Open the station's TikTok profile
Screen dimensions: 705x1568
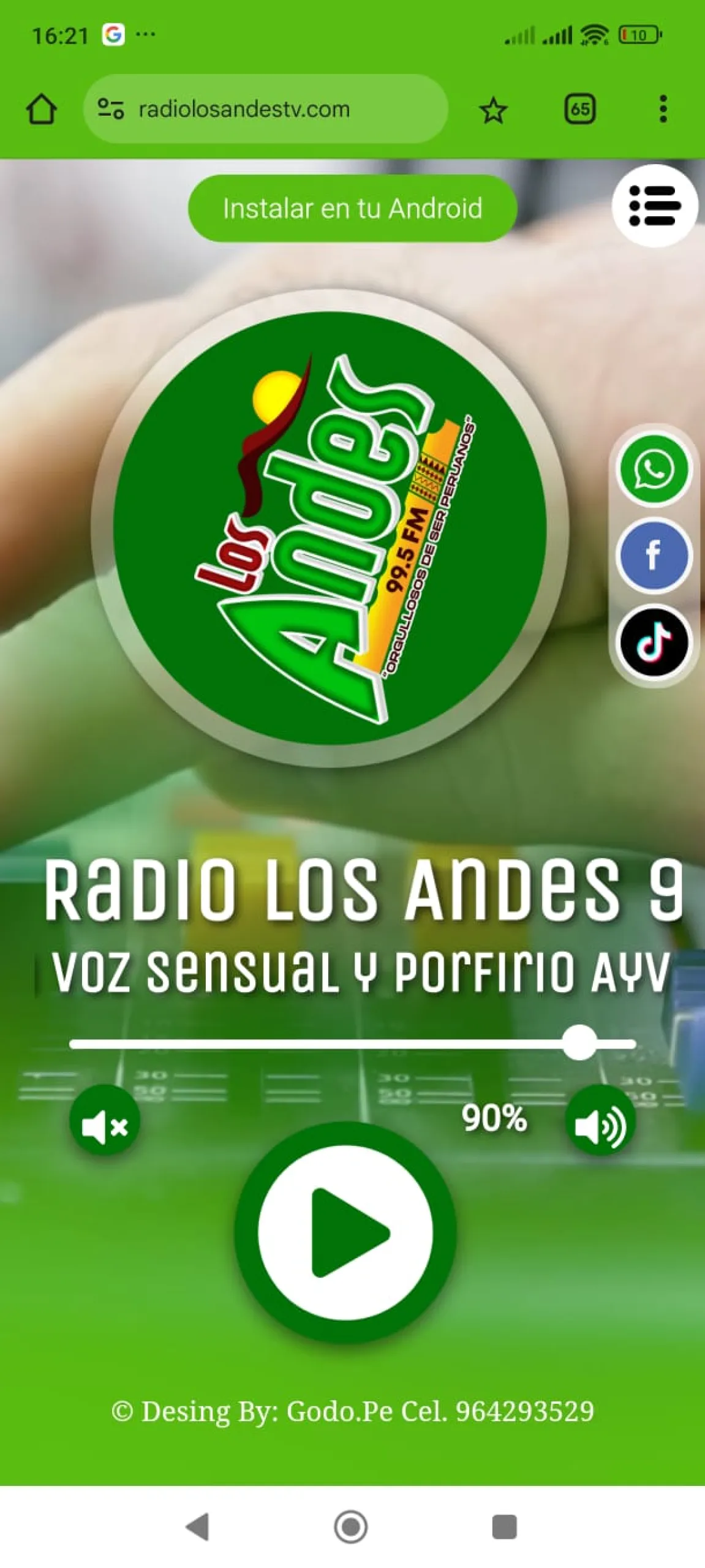pos(654,642)
